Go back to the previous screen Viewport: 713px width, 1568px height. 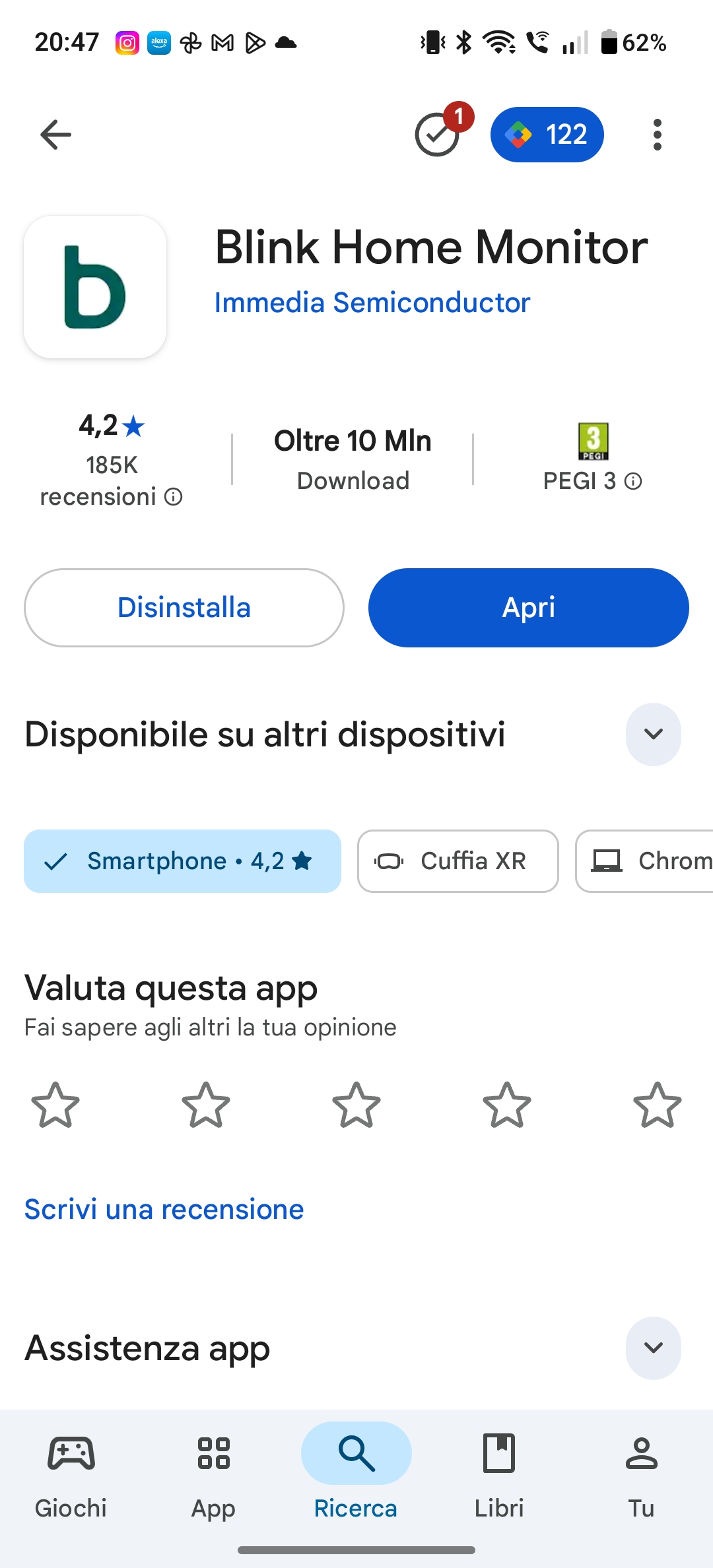55,135
